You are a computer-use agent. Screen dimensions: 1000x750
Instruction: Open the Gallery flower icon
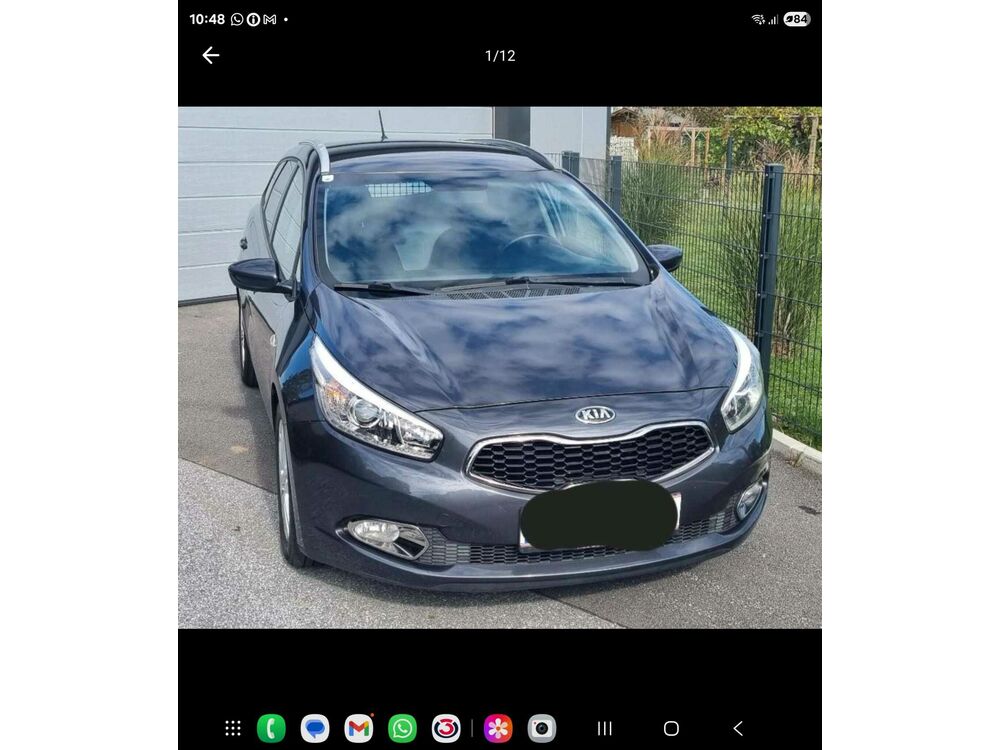[498, 728]
